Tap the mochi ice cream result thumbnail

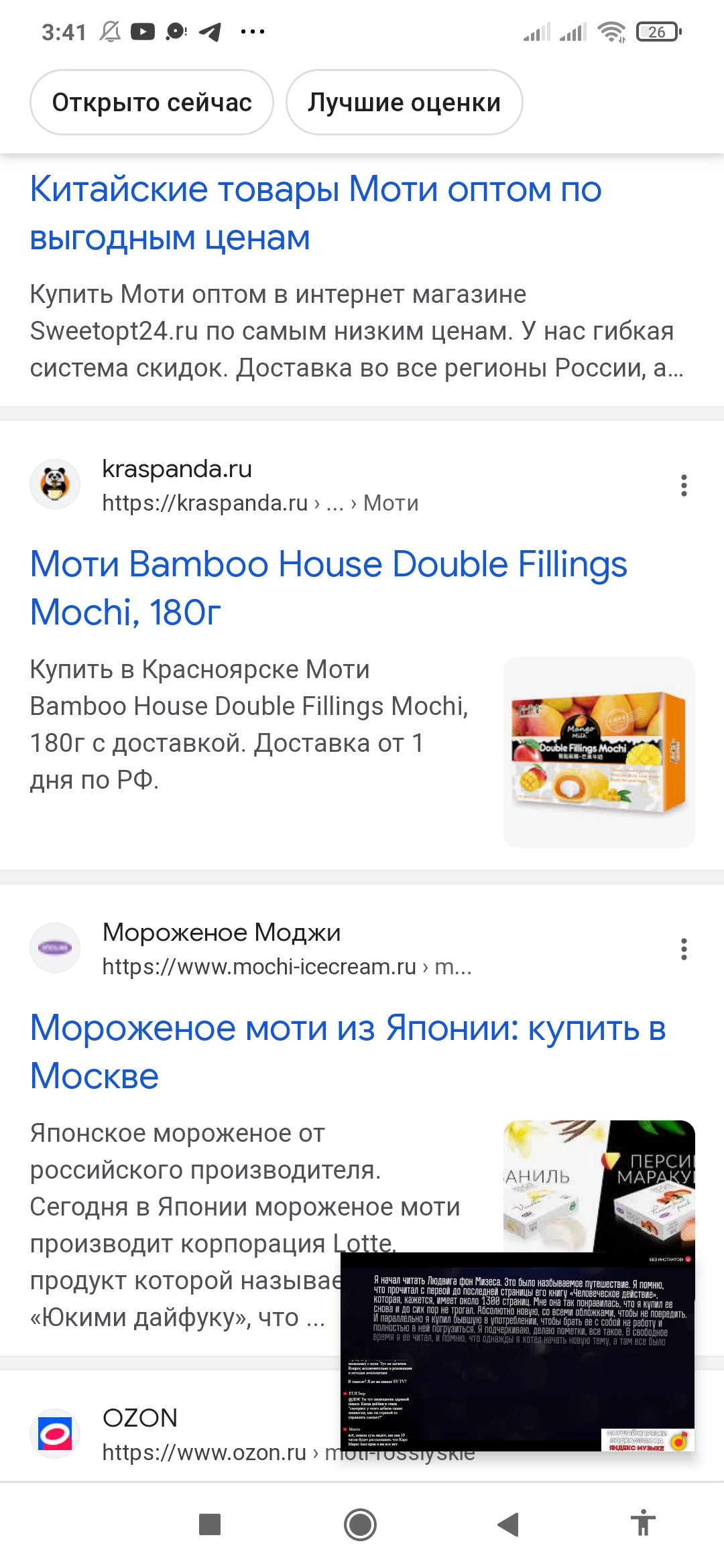pos(599,1186)
